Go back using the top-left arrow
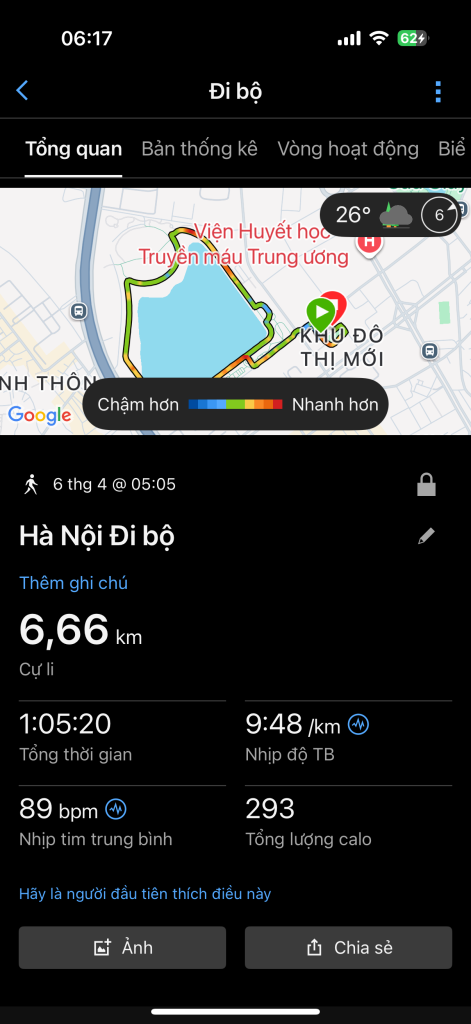The height and width of the screenshot is (1024, 471). [x=22, y=91]
